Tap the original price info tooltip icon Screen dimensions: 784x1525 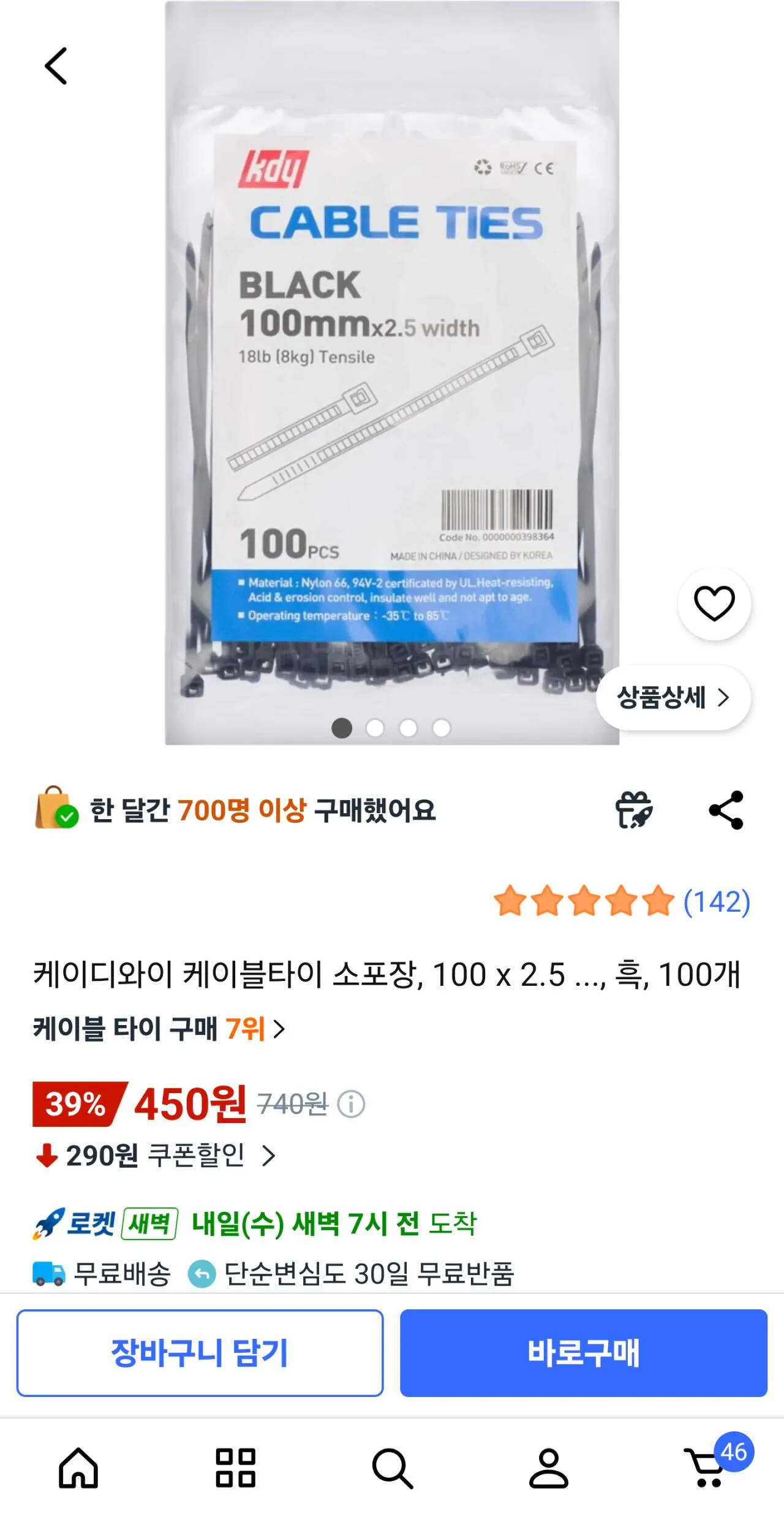pyautogui.click(x=352, y=1104)
